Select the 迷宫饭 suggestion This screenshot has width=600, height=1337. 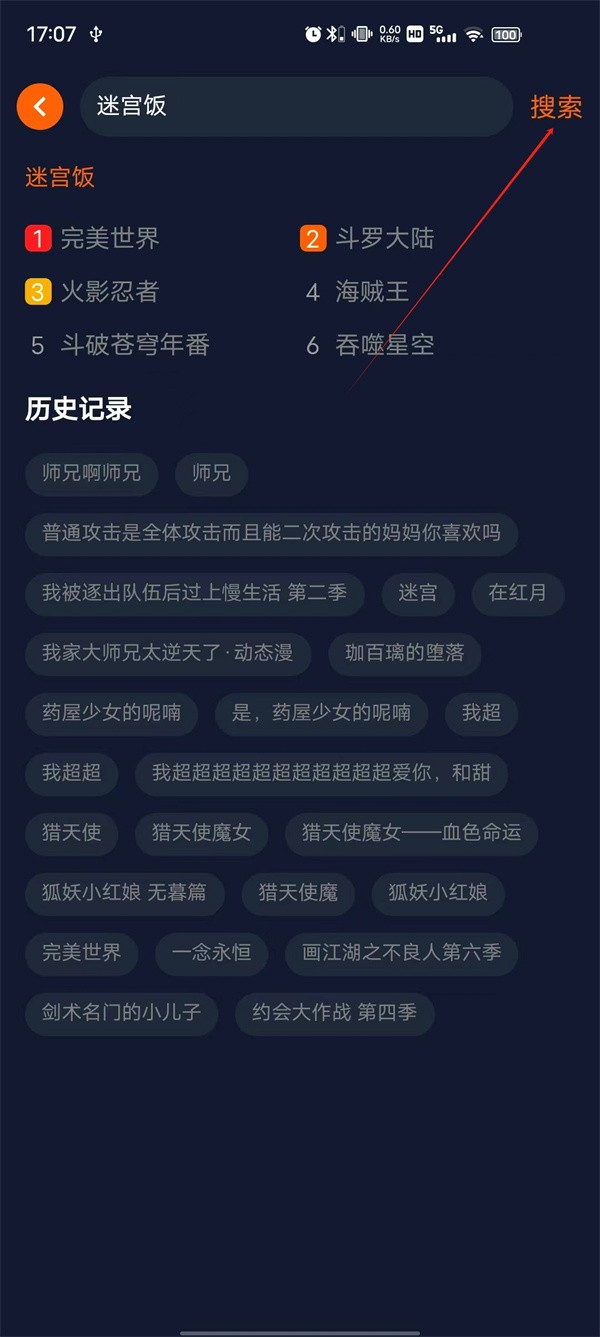(x=60, y=178)
